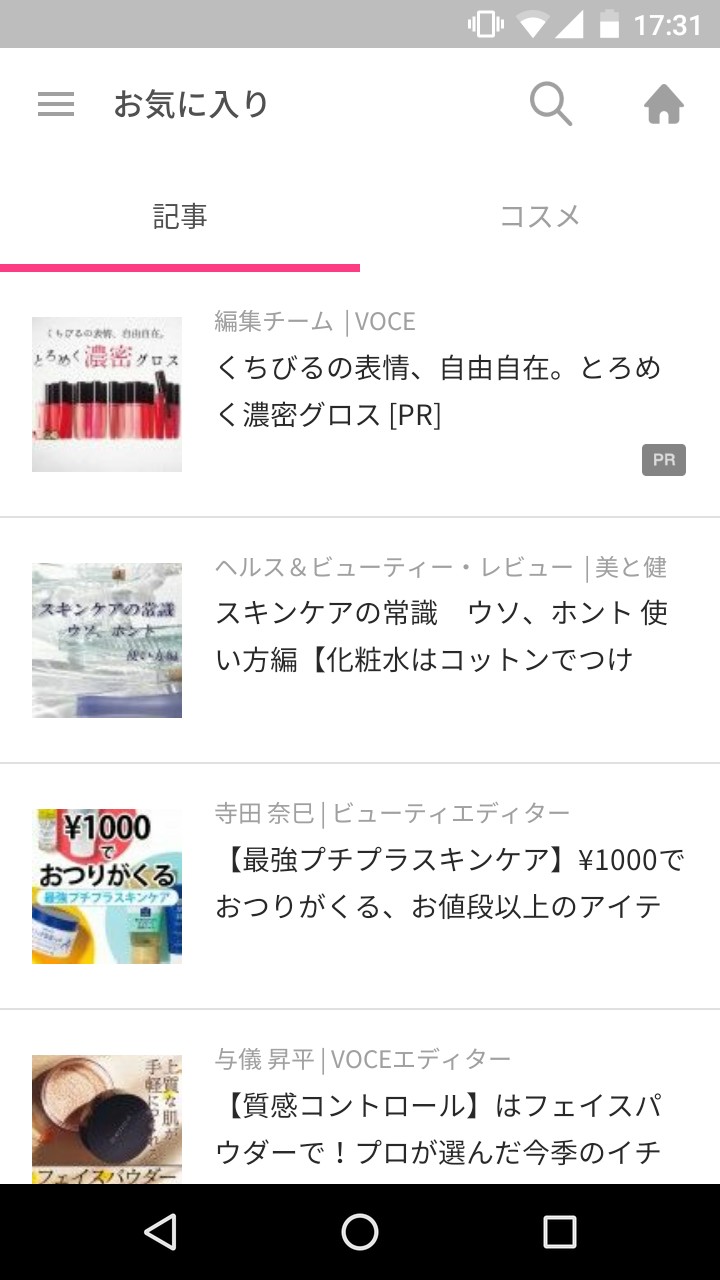Switch to the コスメ tab
Image resolution: width=720 pixels, height=1280 pixels.
coord(540,217)
